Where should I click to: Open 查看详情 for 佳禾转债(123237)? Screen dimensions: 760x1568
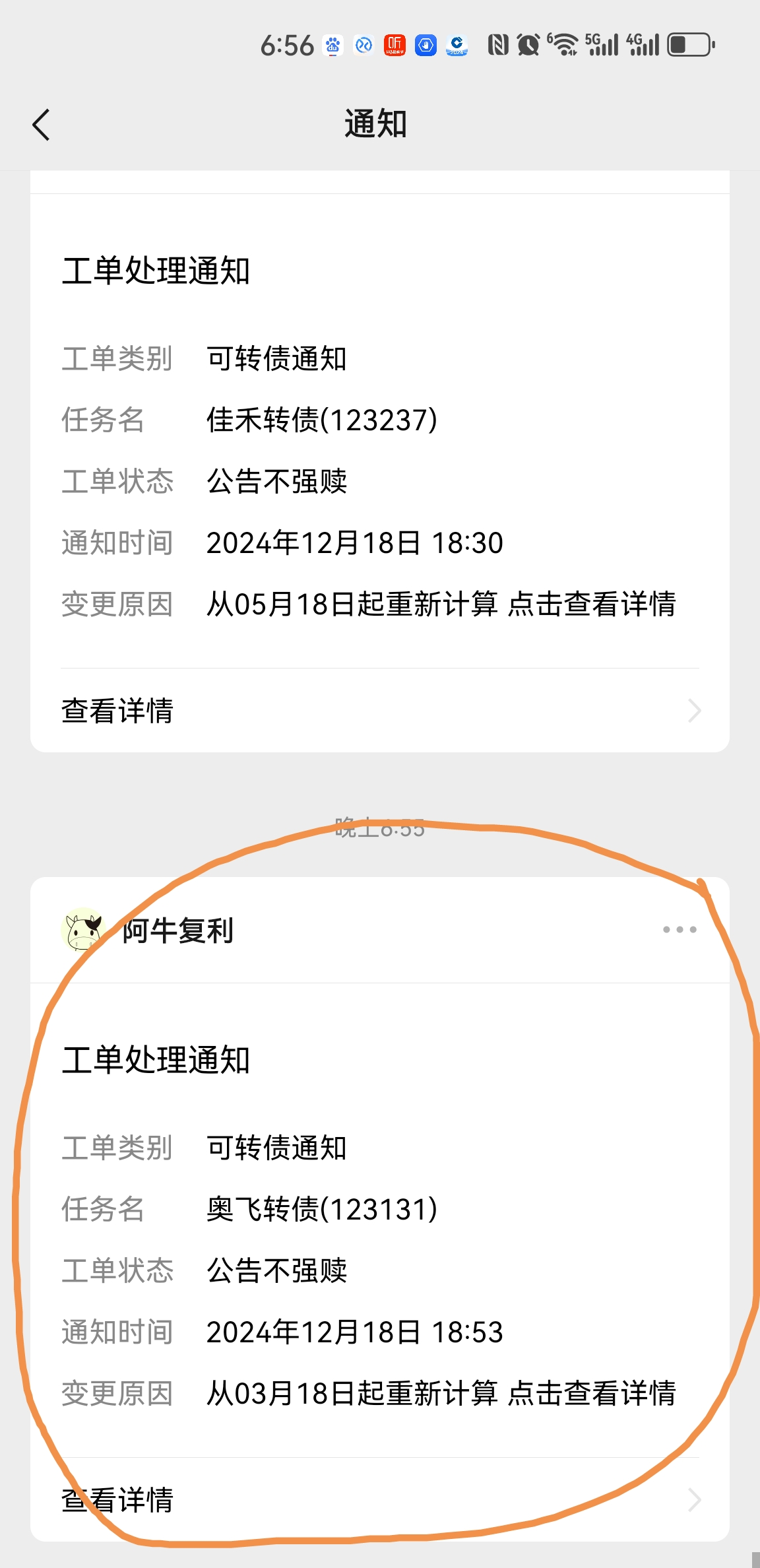(379, 711)
